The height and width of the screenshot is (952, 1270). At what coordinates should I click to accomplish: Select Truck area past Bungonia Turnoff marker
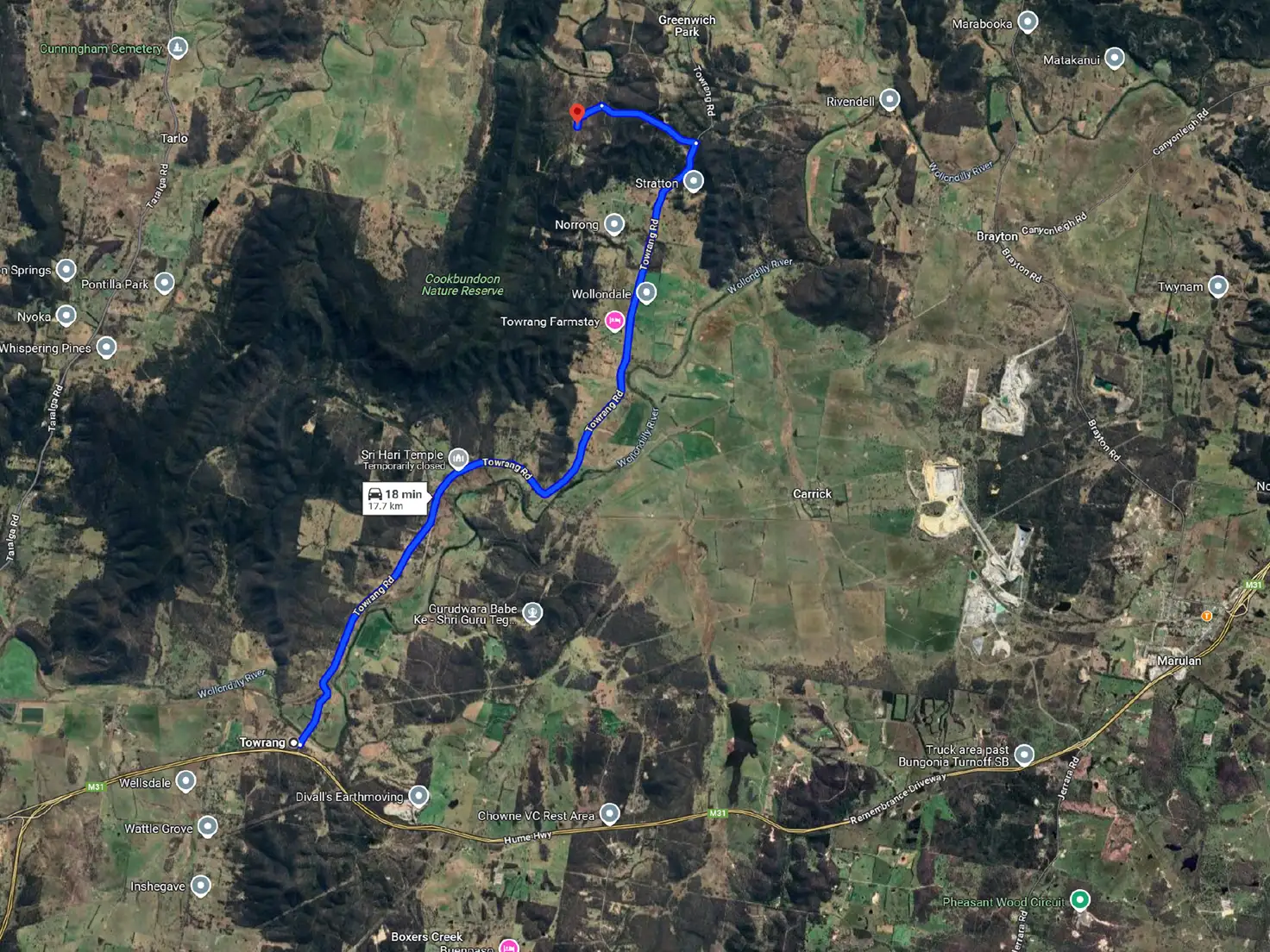coord(1024,755)
